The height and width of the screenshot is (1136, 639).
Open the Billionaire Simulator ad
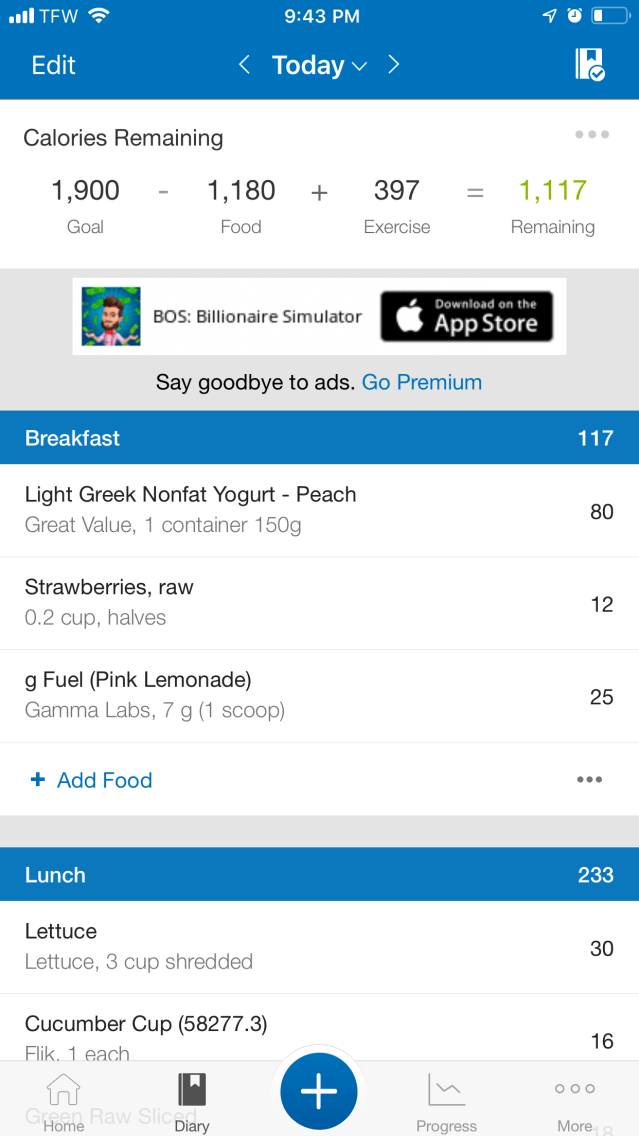[319, 317]
